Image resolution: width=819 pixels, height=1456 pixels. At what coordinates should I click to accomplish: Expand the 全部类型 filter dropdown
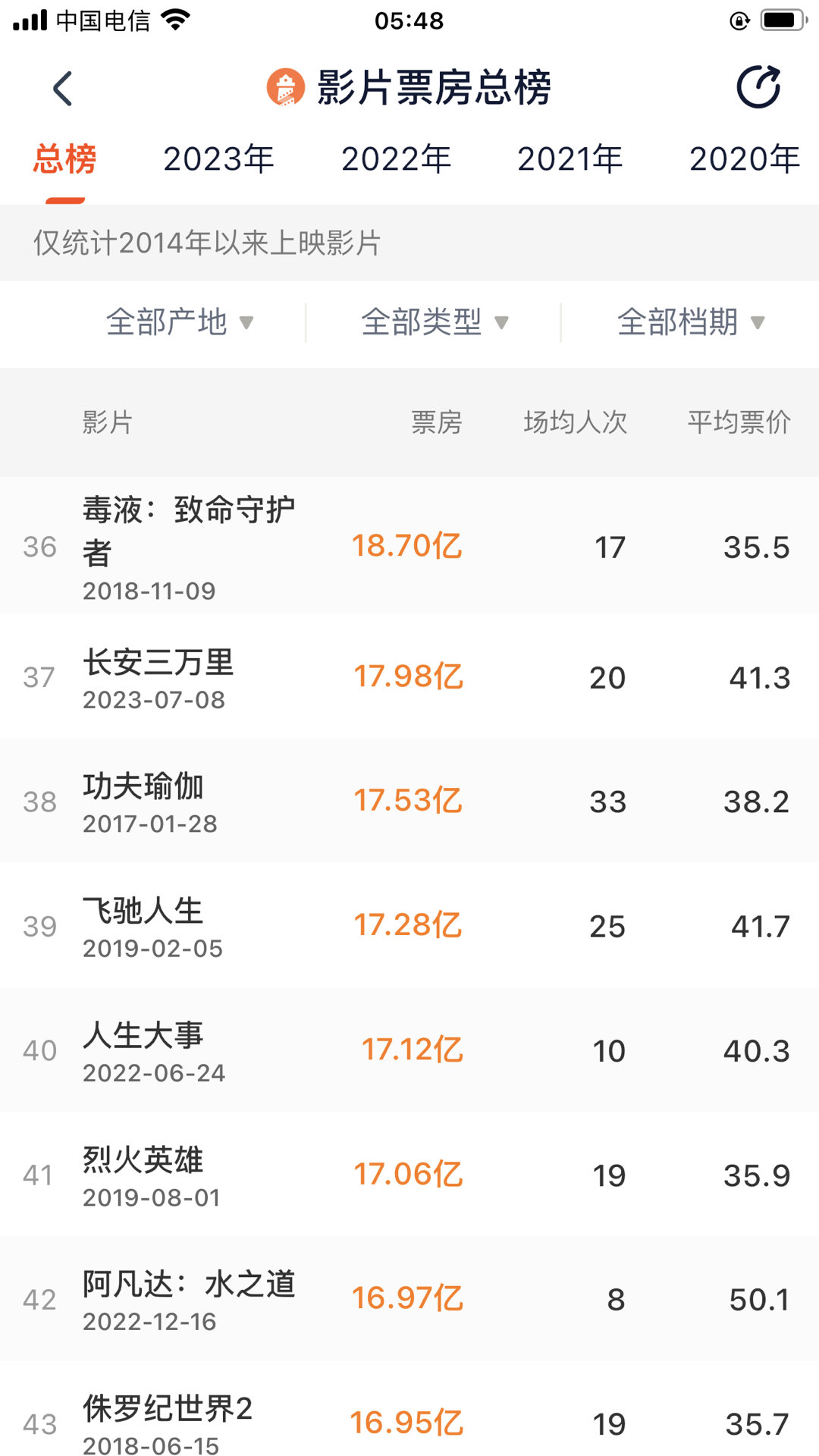point(434,322)
